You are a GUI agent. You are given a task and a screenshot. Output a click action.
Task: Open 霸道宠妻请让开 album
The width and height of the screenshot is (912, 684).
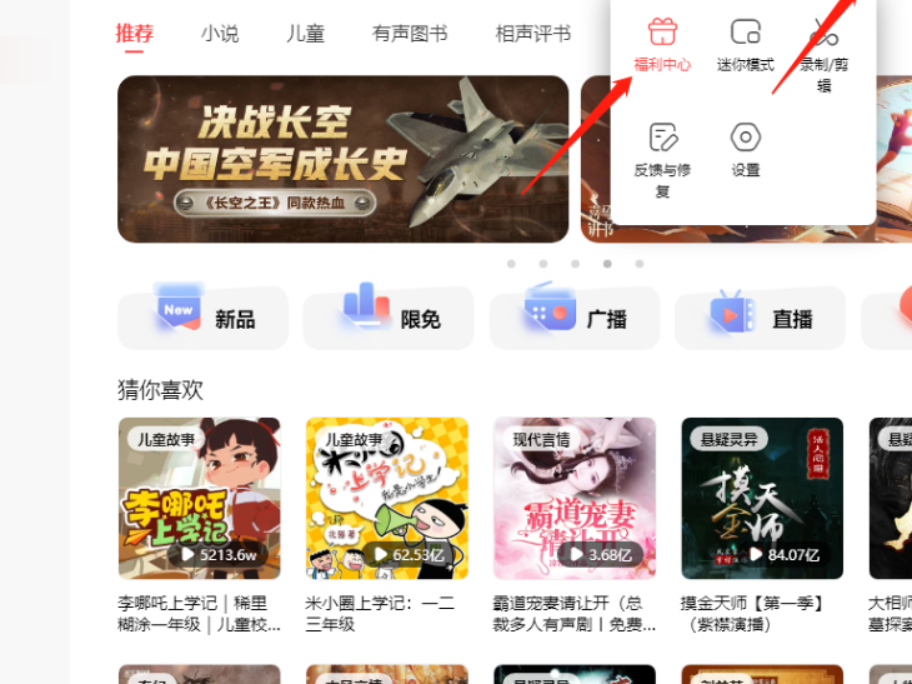tap(574, 498)
